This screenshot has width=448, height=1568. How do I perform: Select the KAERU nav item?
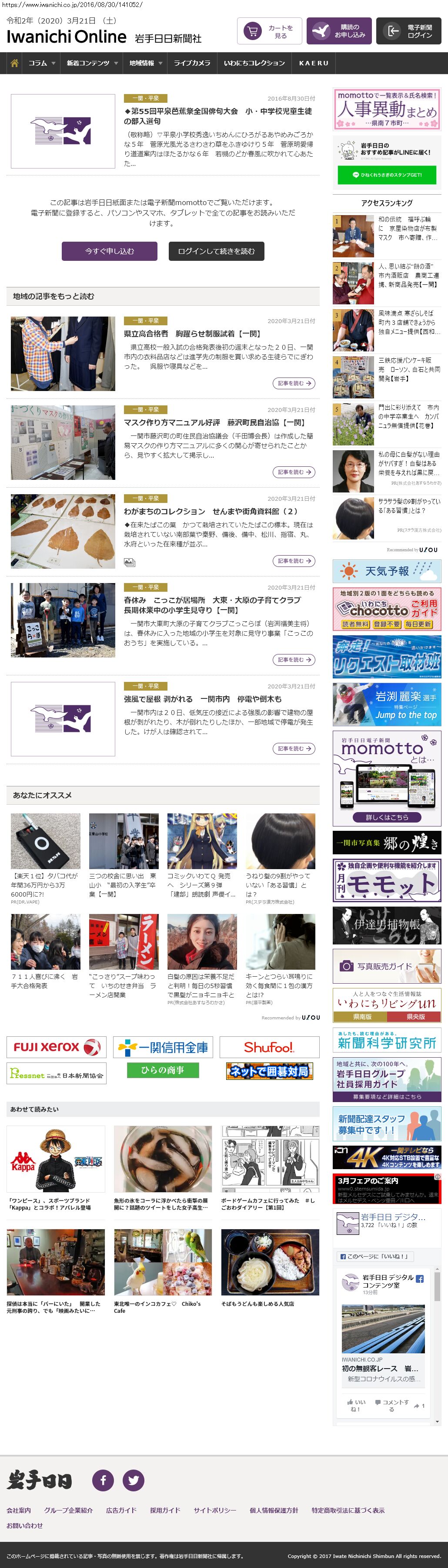click(314, 63)
